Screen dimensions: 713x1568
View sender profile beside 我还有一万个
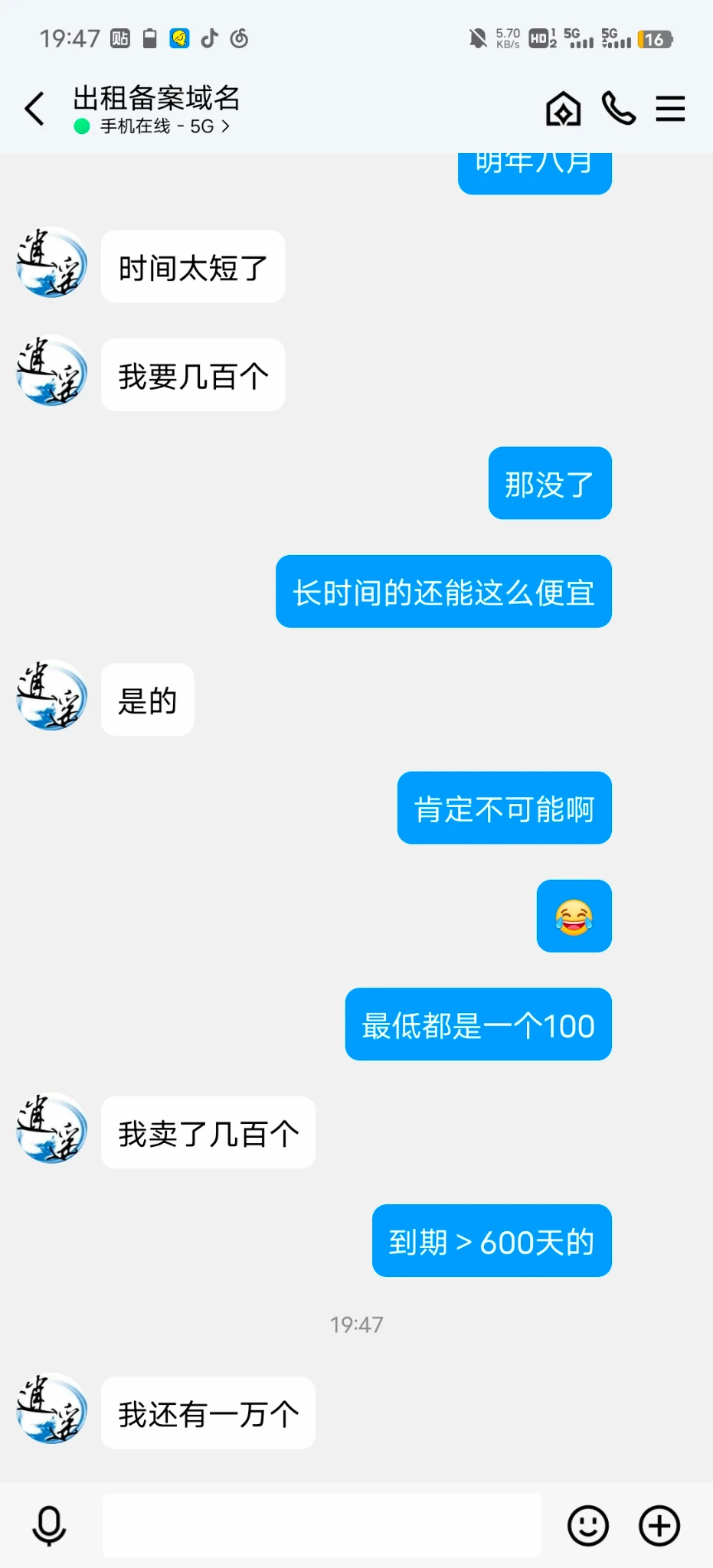pos(51,1409)
